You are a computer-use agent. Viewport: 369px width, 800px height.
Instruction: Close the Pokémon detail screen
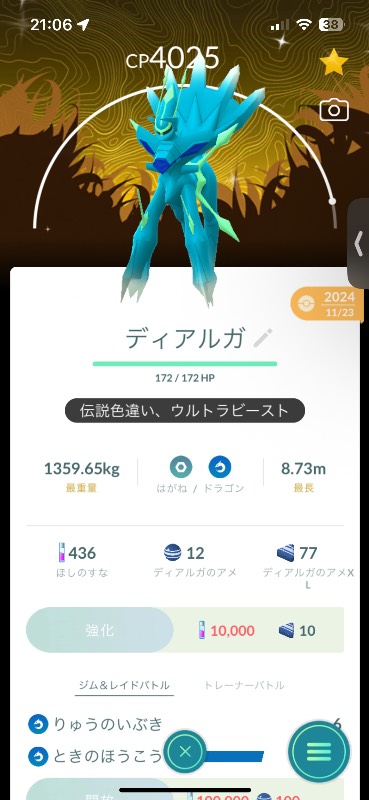point(185,751)
